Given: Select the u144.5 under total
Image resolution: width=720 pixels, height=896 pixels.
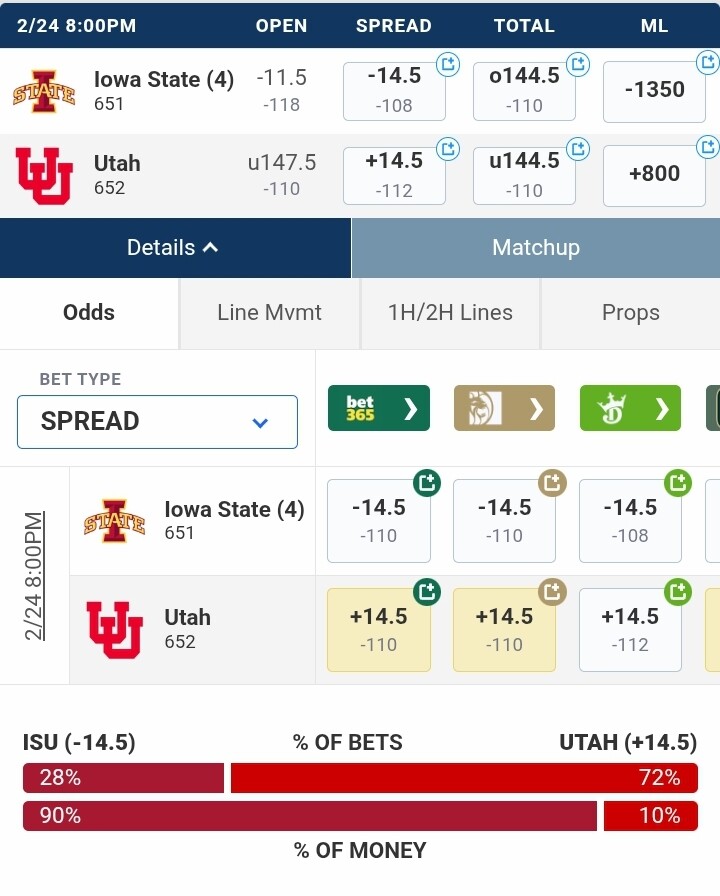Looking at the screenshot, I should pyautogui.click(x=524, y=174).
